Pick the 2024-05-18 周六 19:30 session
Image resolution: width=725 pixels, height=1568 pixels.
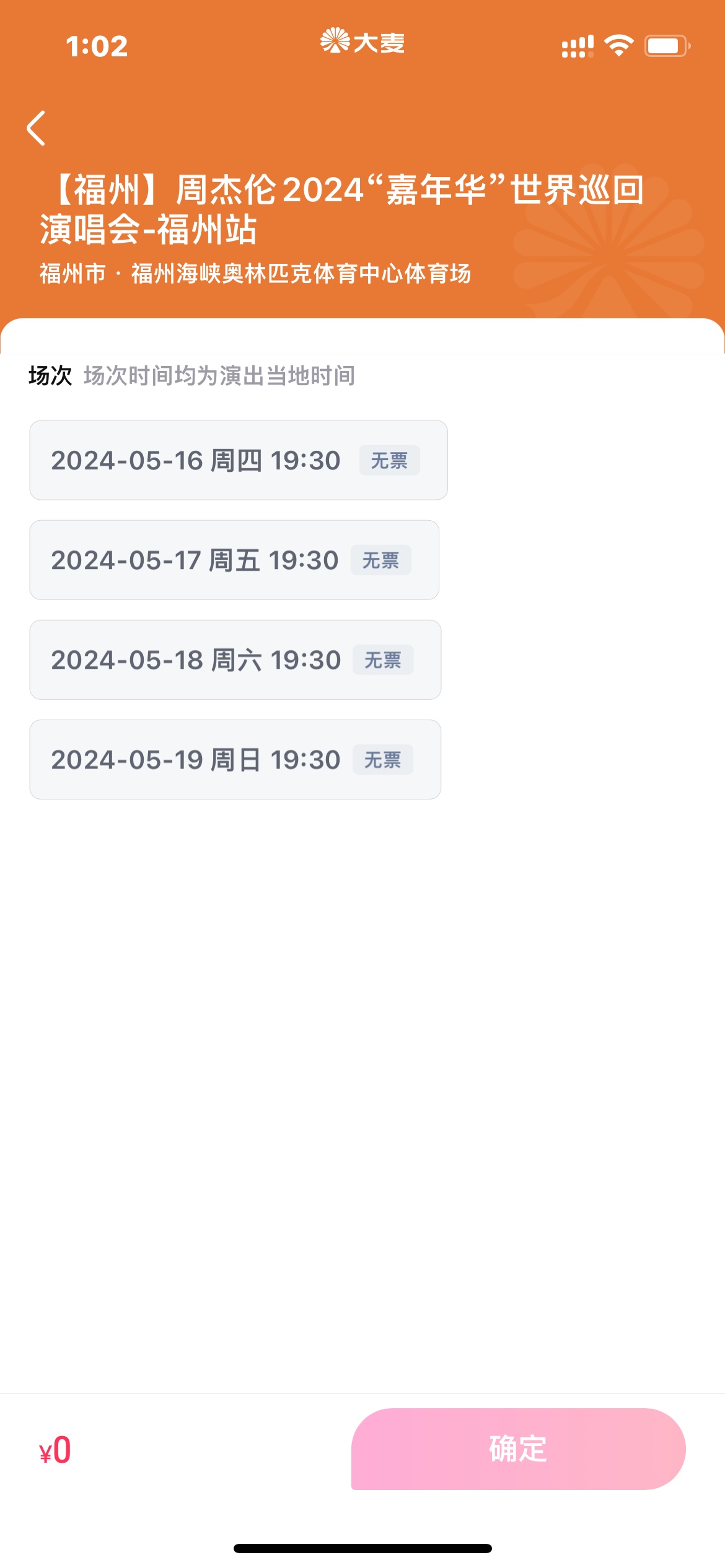point(235,660)
